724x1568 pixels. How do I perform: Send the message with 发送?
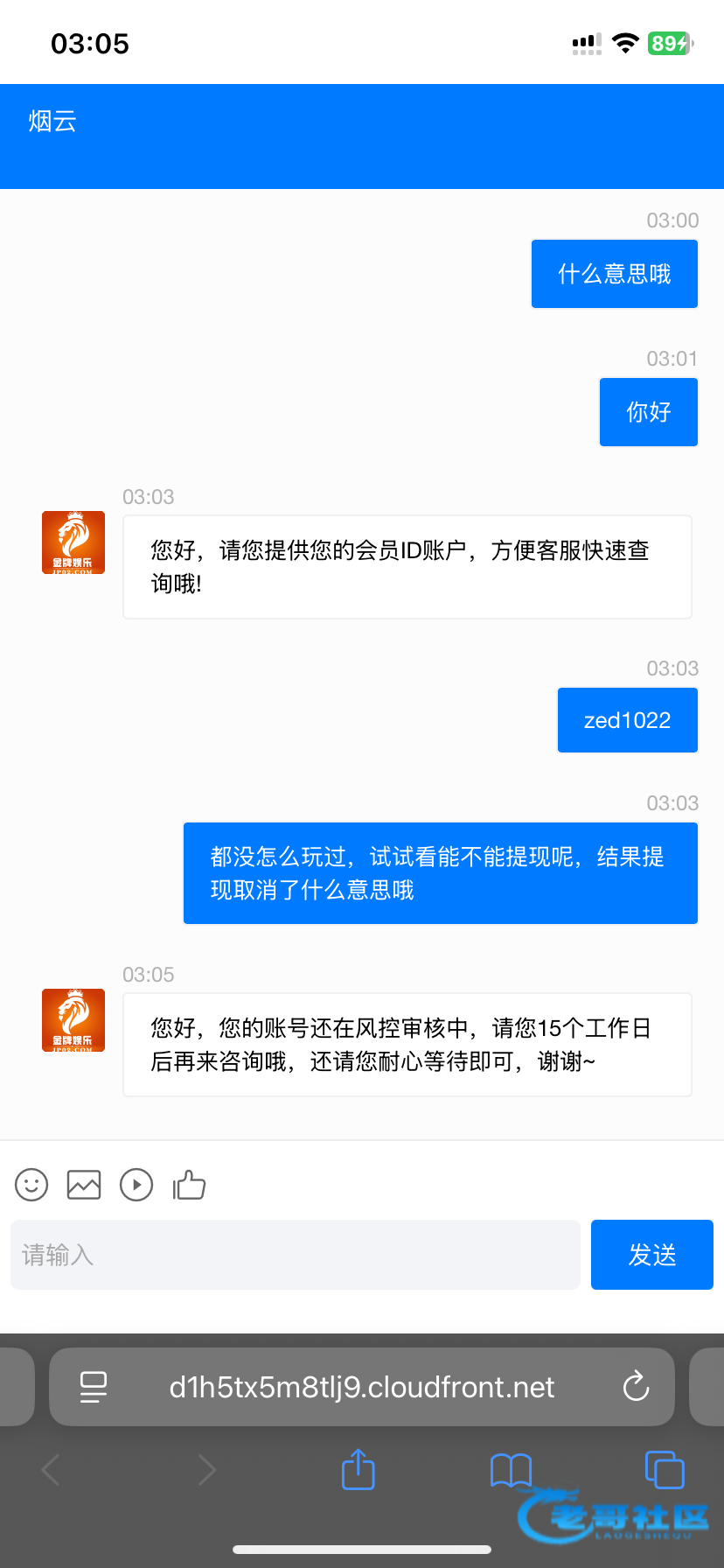(x=652, y=1255)
